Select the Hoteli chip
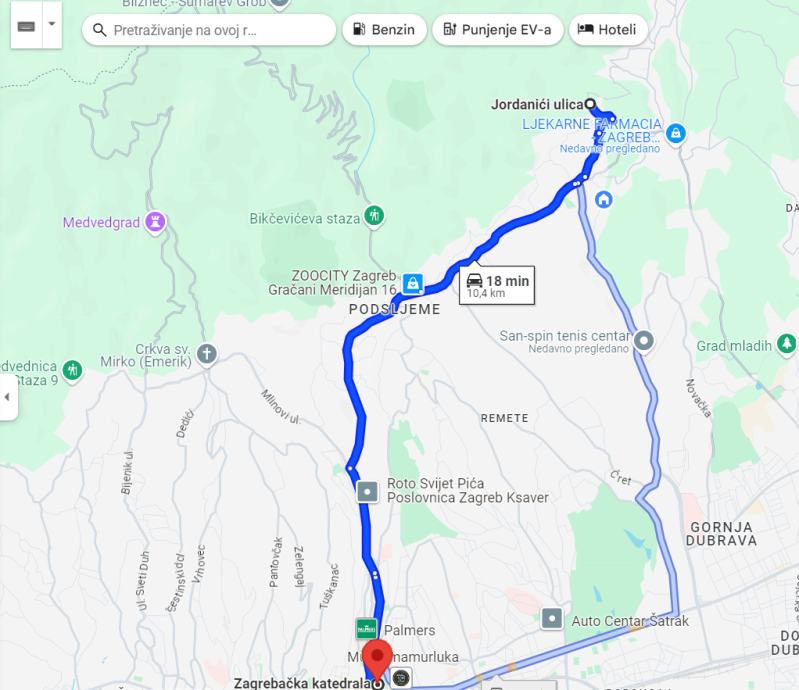The height and width of the screenshot is (690, 799). click(x=608, y=30)
